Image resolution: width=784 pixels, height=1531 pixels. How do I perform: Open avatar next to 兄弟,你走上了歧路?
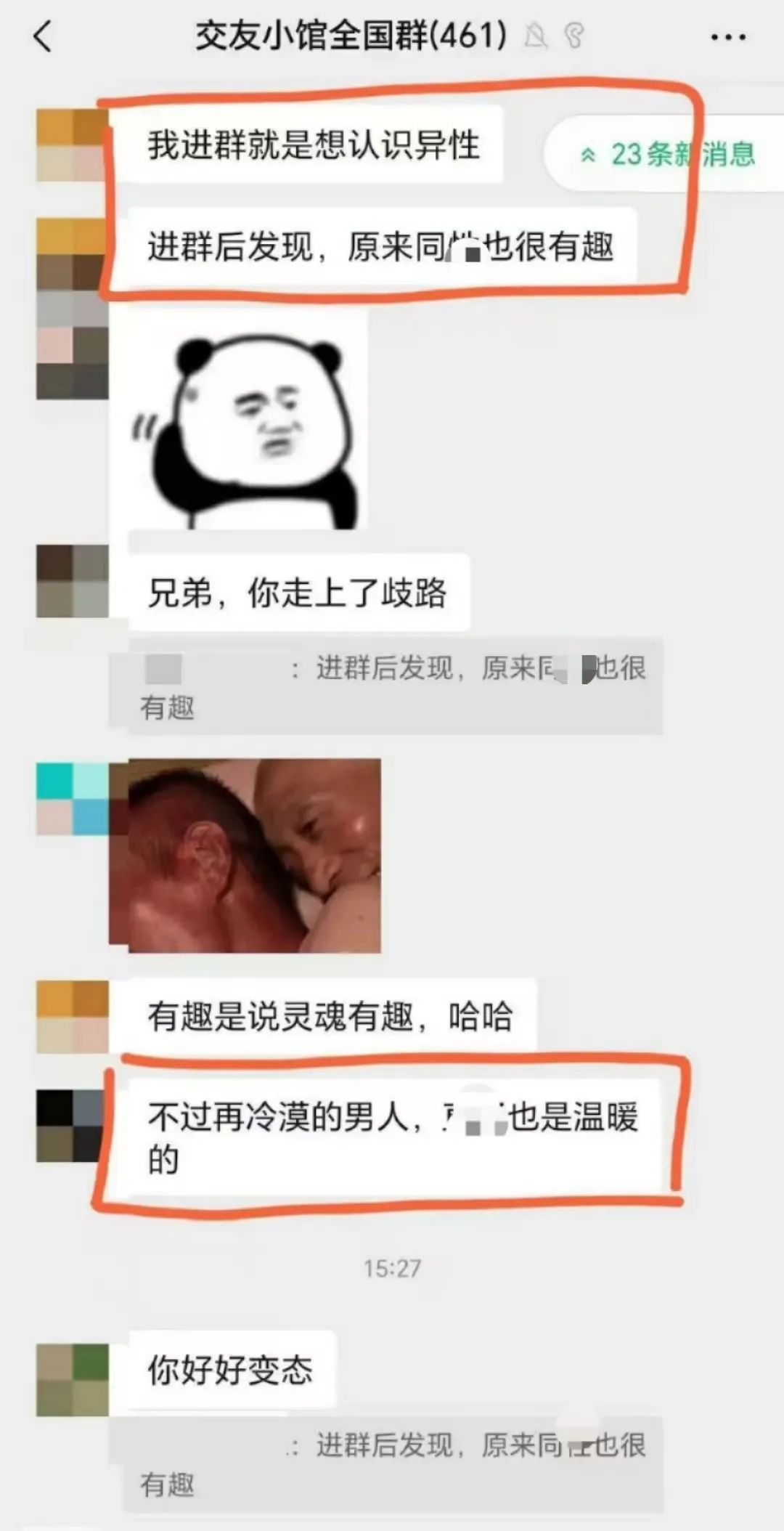pyautogui.click(x=73, y=581)
